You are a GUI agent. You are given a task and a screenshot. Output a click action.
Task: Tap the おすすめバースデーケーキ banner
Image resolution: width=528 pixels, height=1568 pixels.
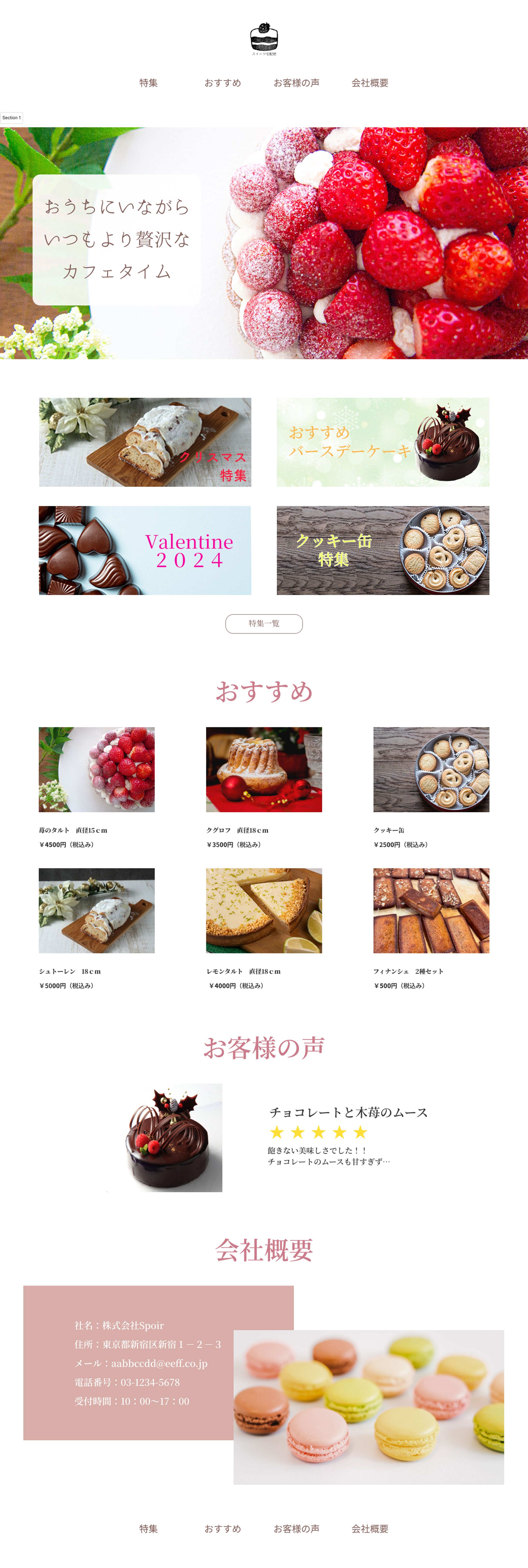(x=382, y=442)
